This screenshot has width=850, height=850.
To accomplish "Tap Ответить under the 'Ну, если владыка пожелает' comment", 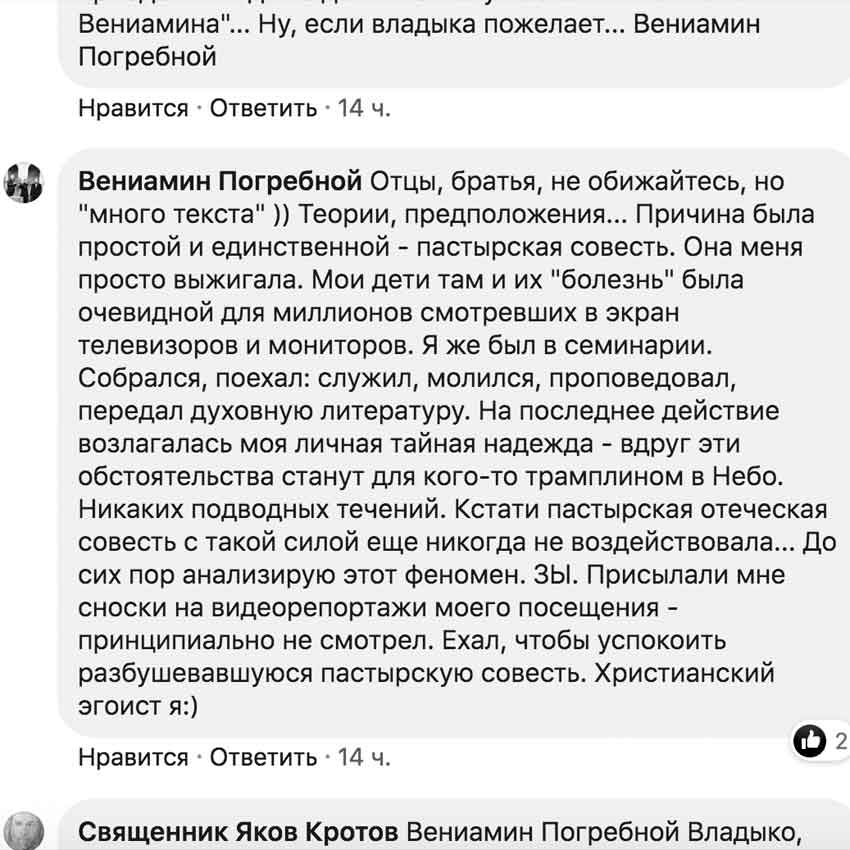I will 263,108.
